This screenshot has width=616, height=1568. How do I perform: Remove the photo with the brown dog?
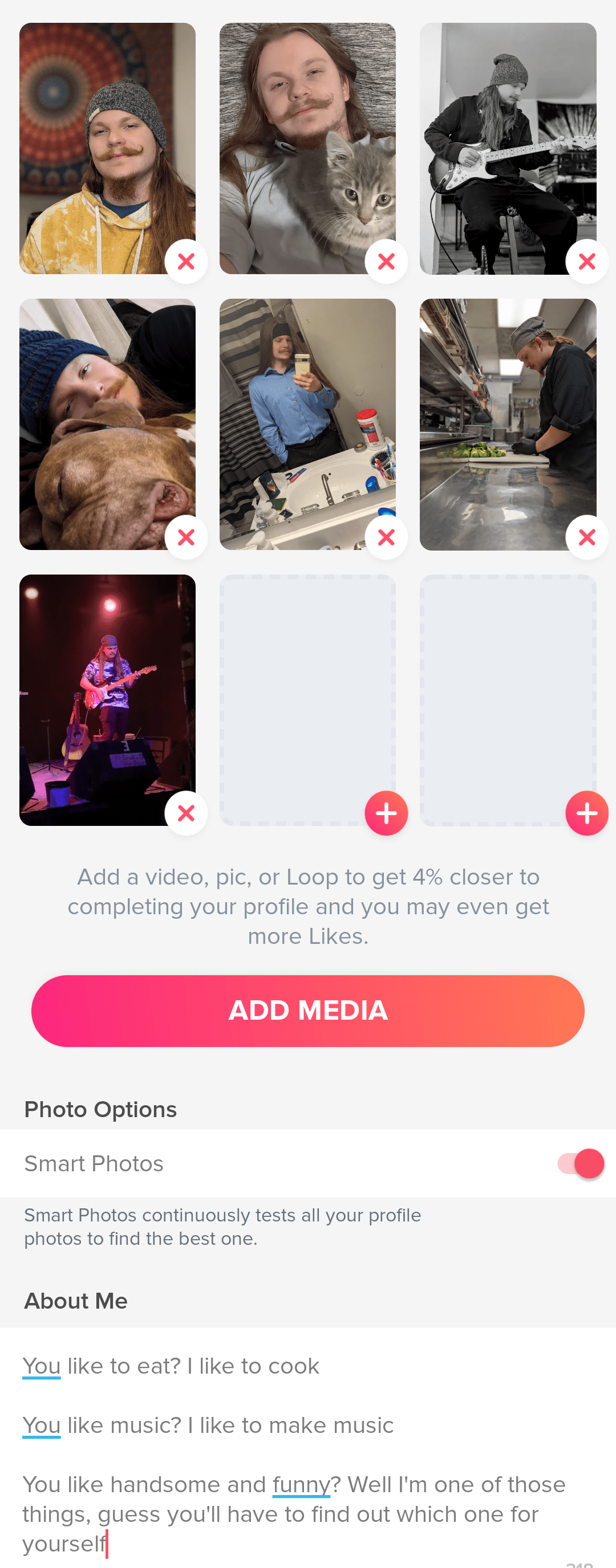tap(186, 537)
